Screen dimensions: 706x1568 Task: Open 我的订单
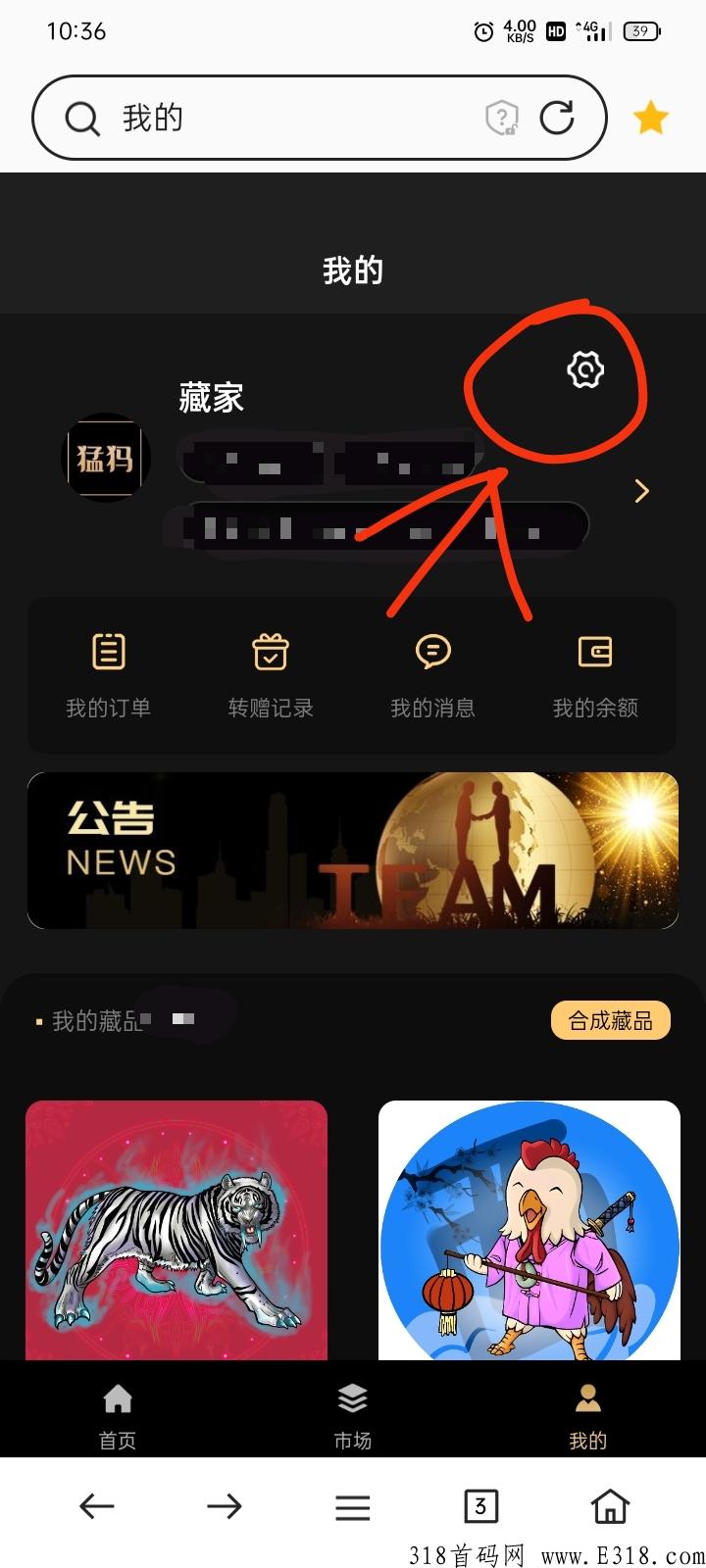[108, 674]
